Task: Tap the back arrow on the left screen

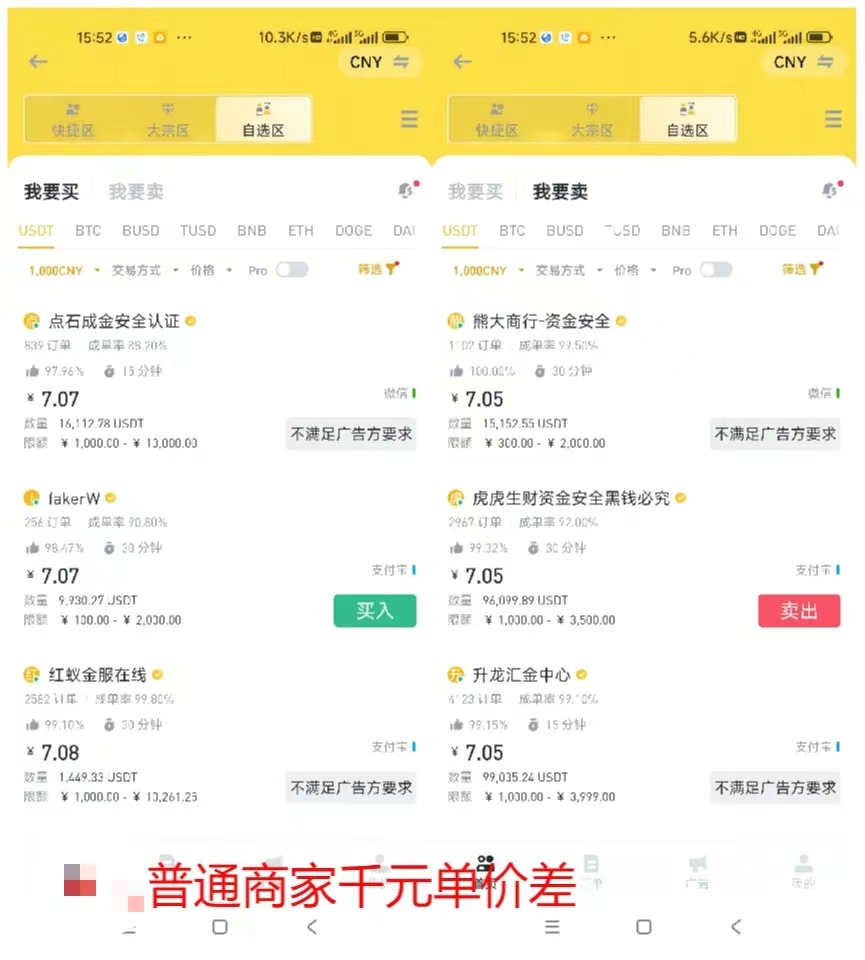Action: [x=36, y=62]
